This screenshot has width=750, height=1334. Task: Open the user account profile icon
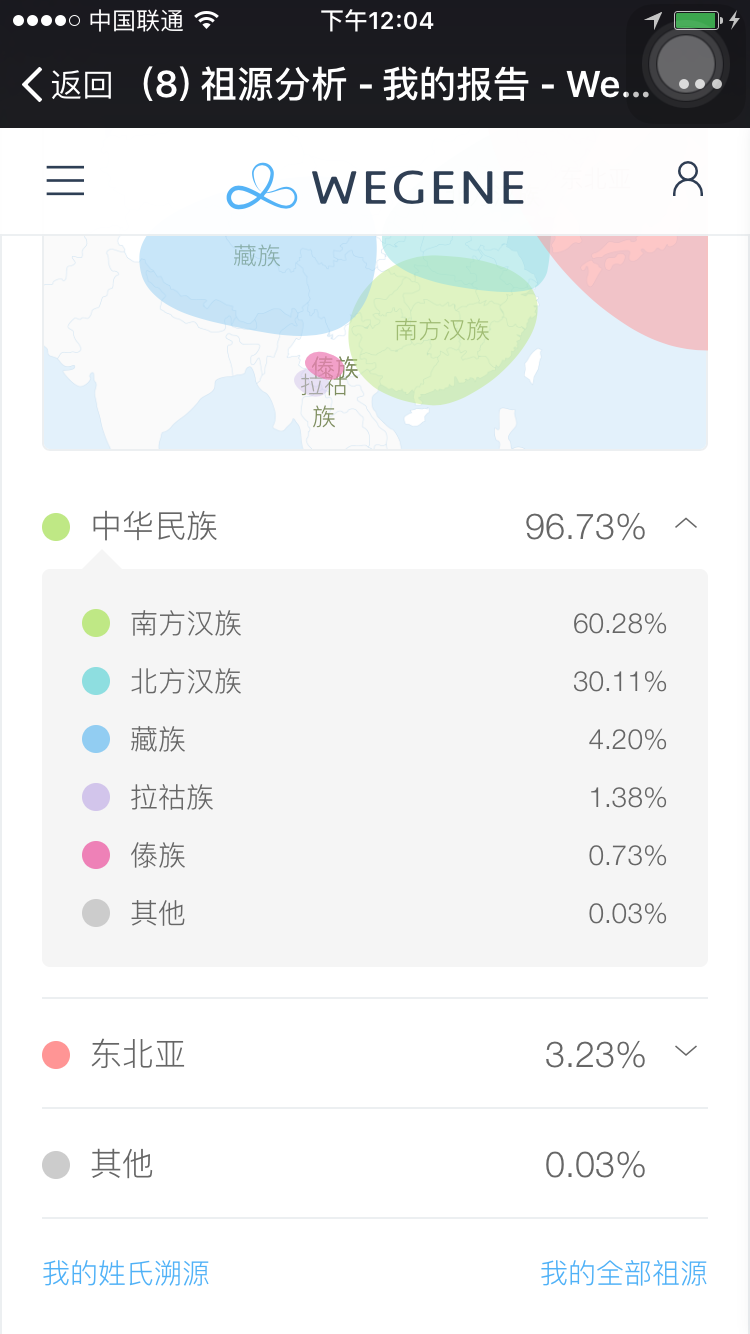click(x=687, y=179)
